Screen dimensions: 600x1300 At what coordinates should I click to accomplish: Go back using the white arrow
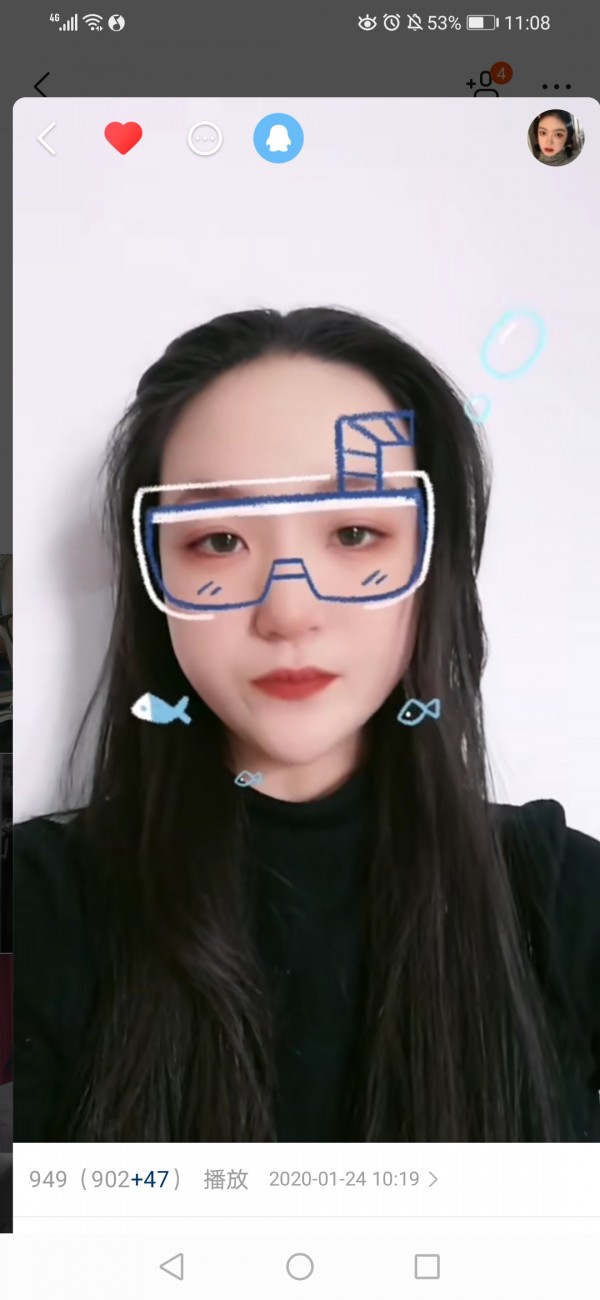(x=46, y=139)
